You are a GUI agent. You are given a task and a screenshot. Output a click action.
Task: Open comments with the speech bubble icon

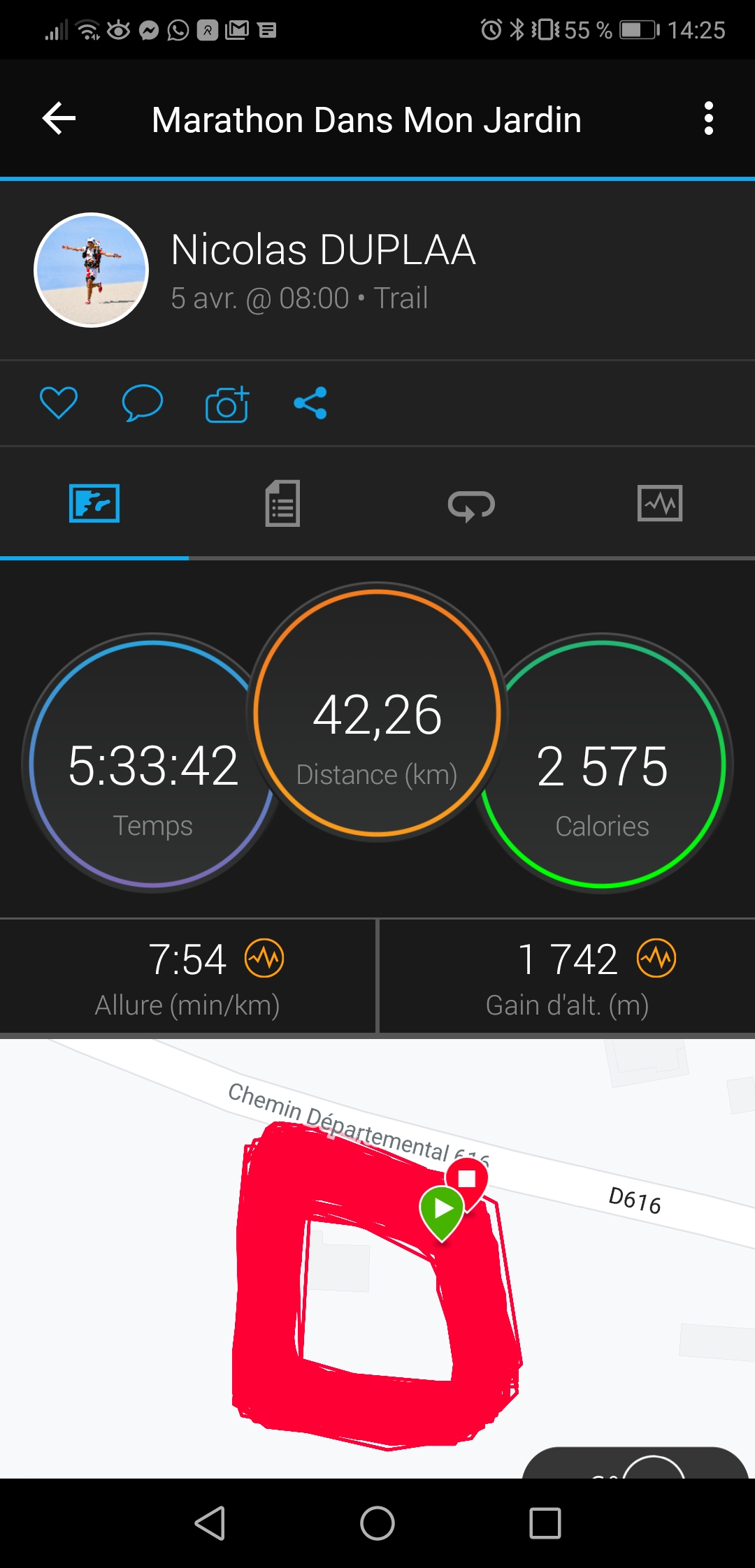coord(142,403)
